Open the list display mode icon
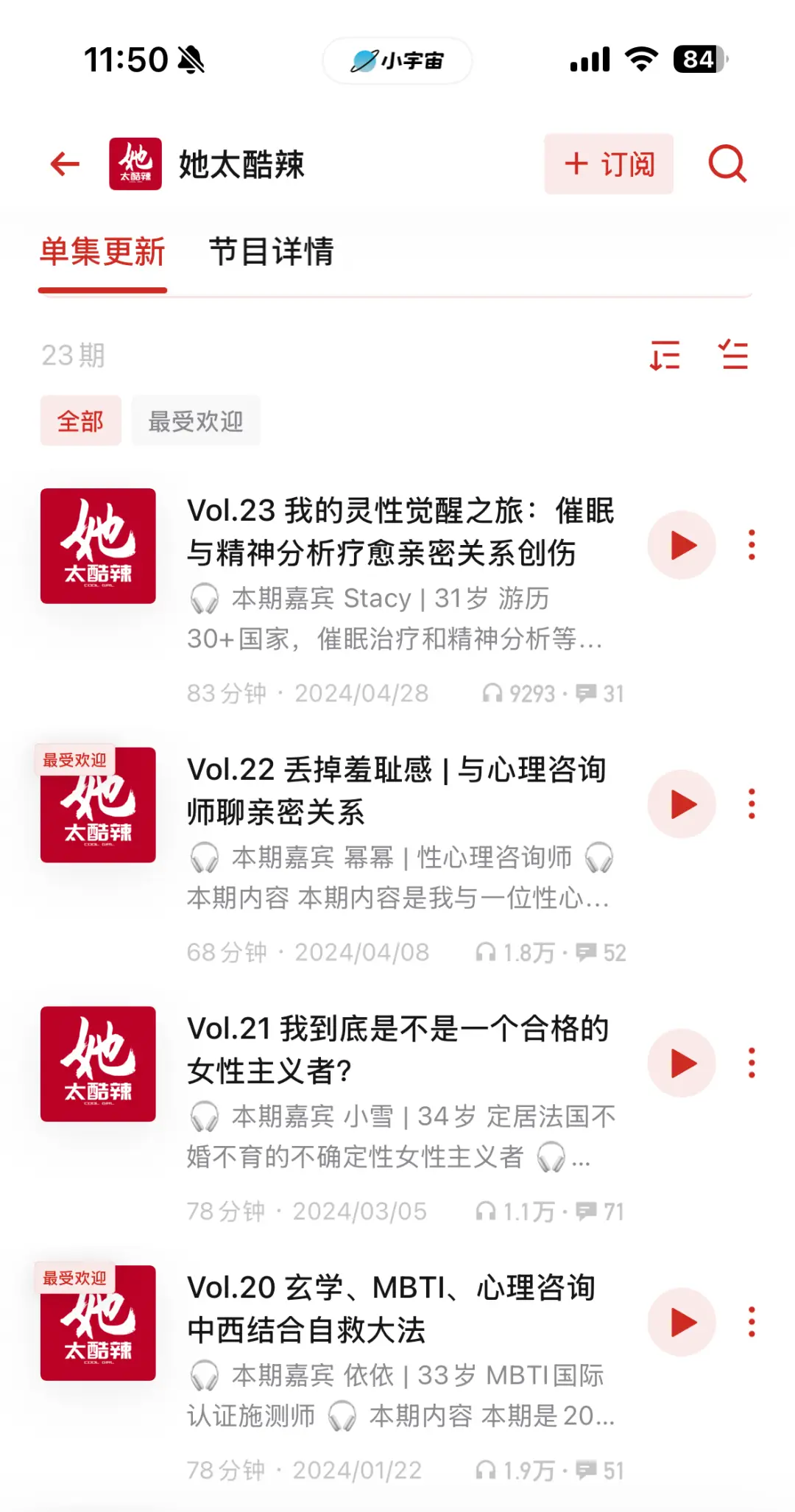 (734, 356)
